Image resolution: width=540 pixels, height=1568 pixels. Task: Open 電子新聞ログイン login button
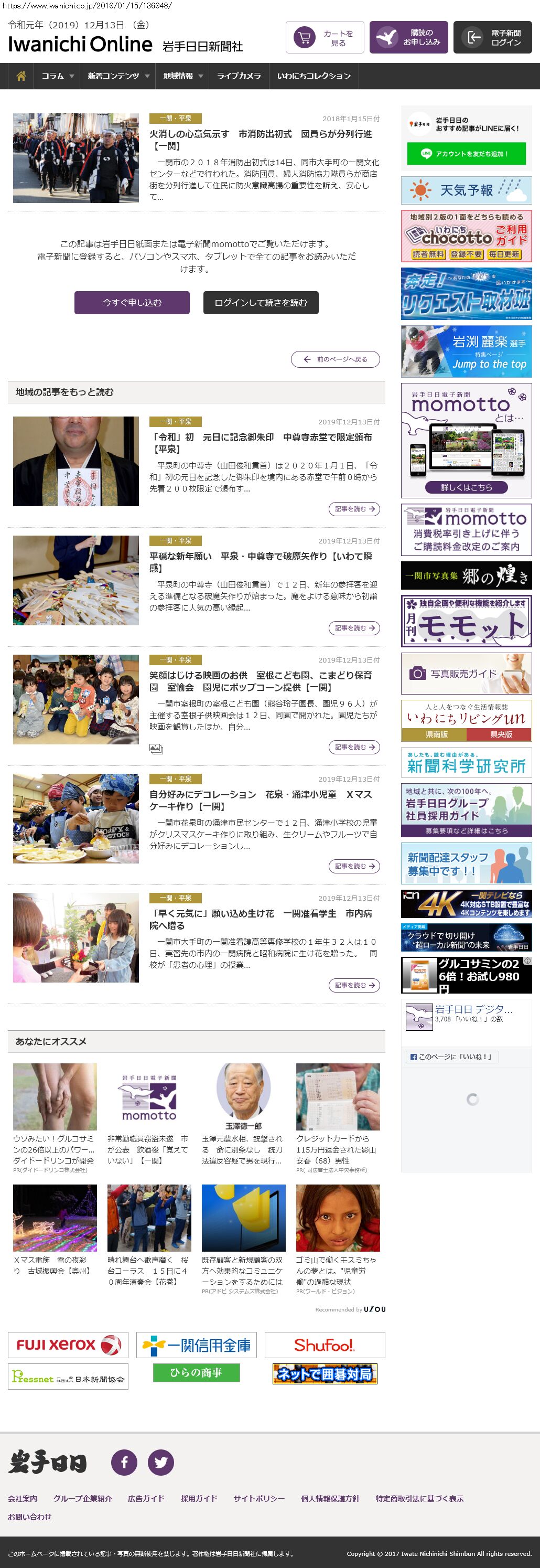click(x=492, y=38)
